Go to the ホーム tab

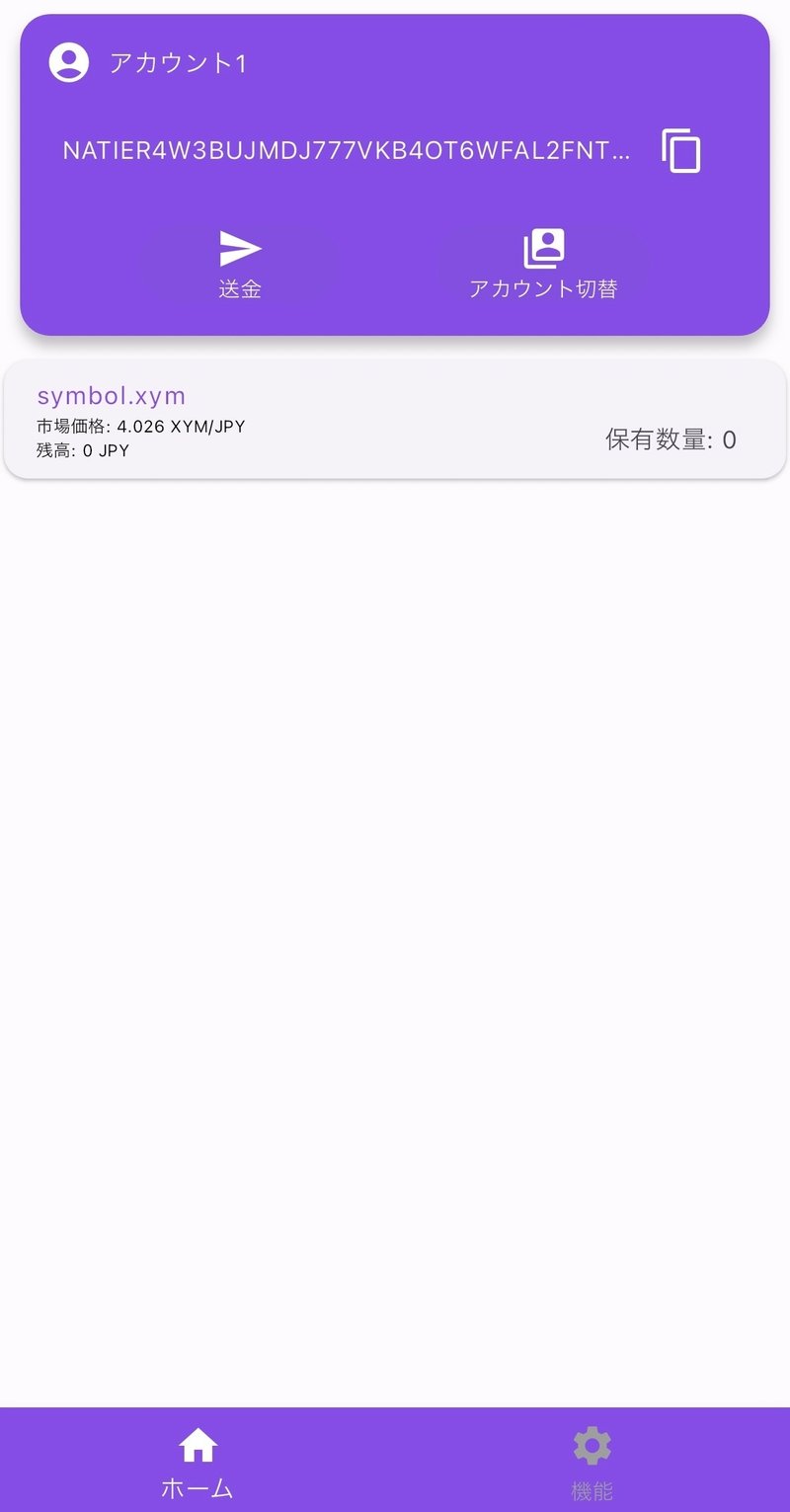[197, 1461]
